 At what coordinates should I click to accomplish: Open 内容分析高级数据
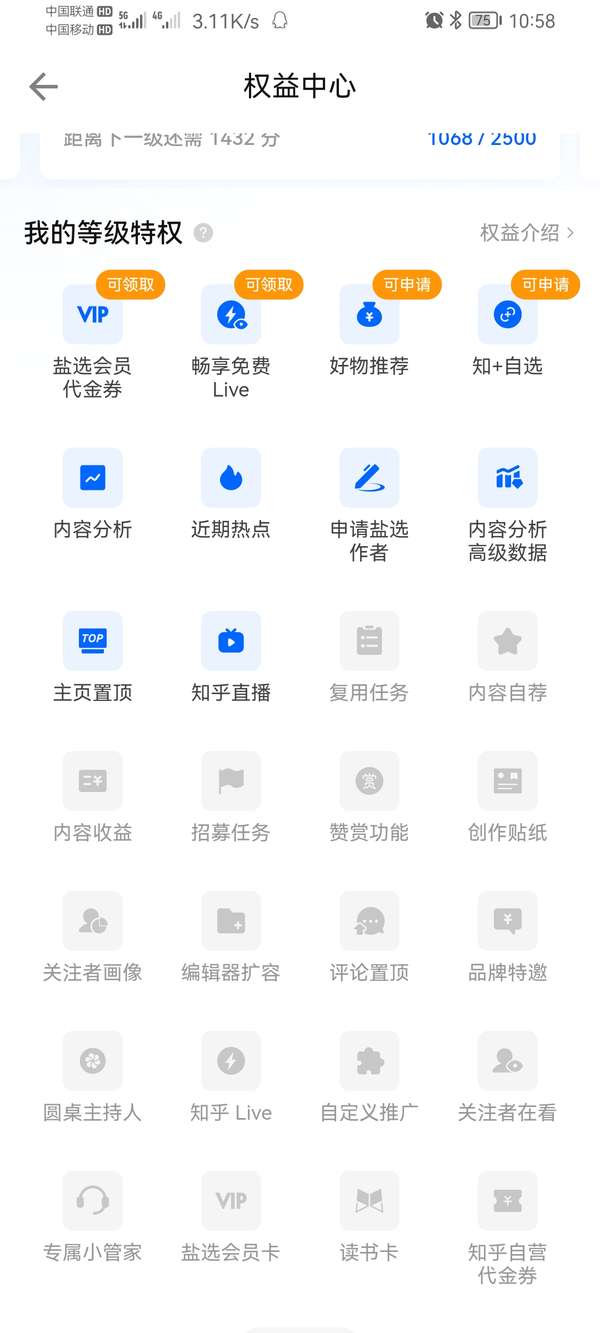[x=508, y=505]
